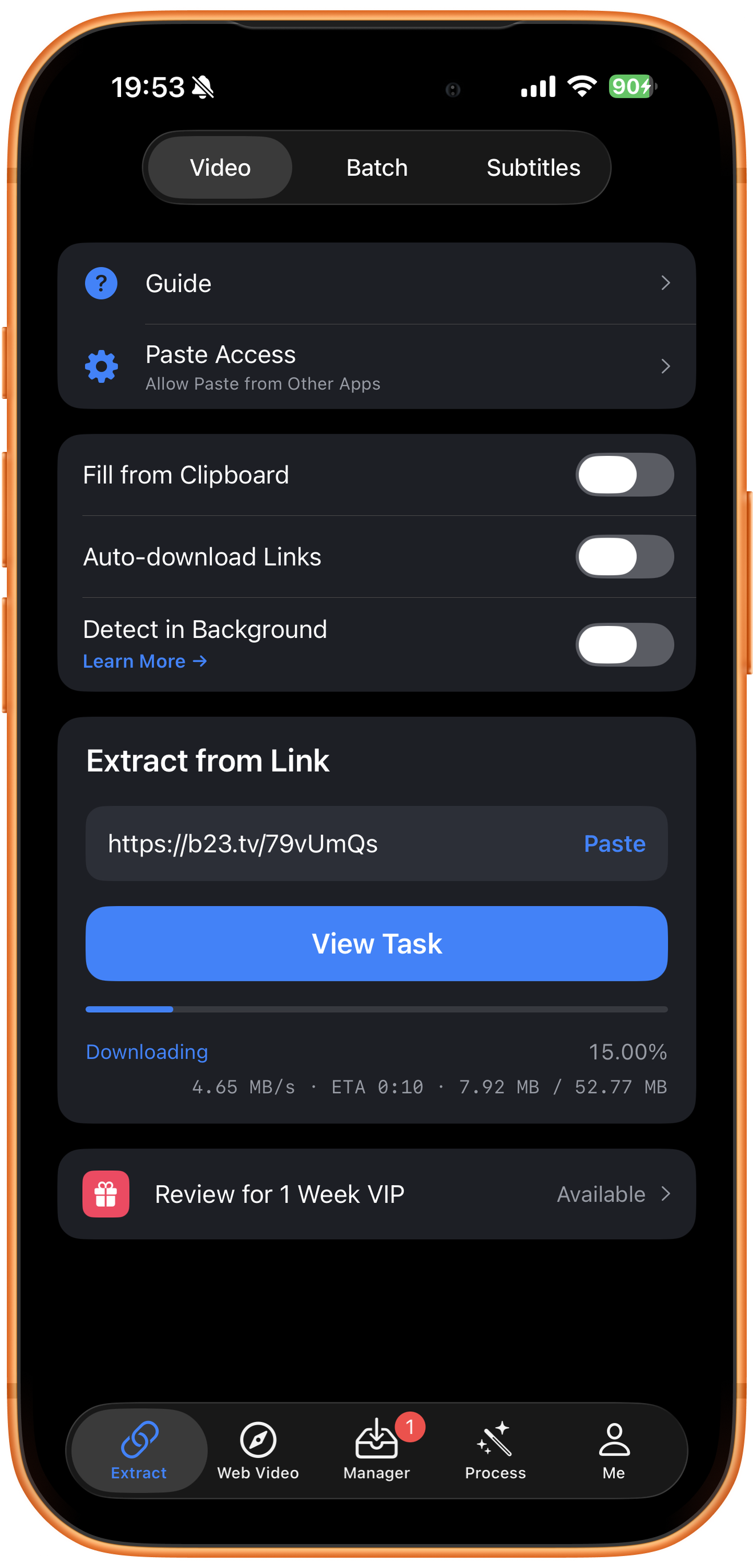
Task: Tap the Learn More link
Action: pos(145,661)
